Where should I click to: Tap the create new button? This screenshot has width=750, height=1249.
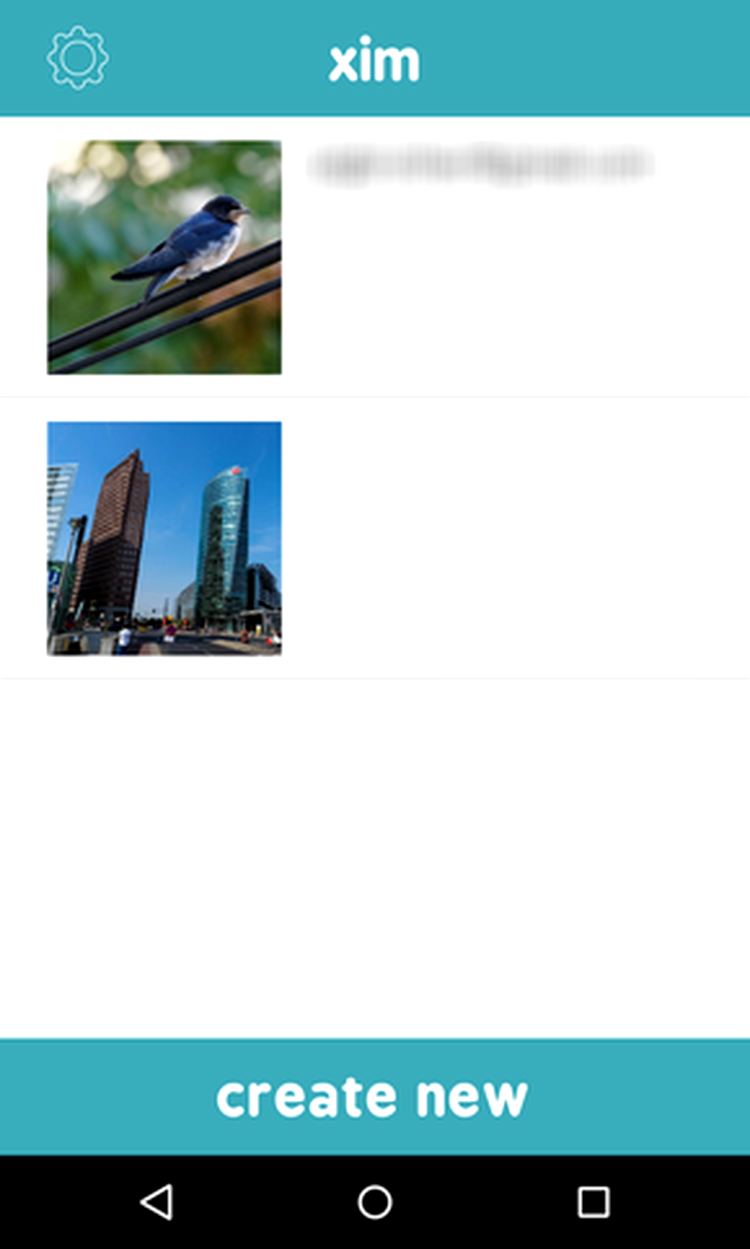(x=374, y=1097)
